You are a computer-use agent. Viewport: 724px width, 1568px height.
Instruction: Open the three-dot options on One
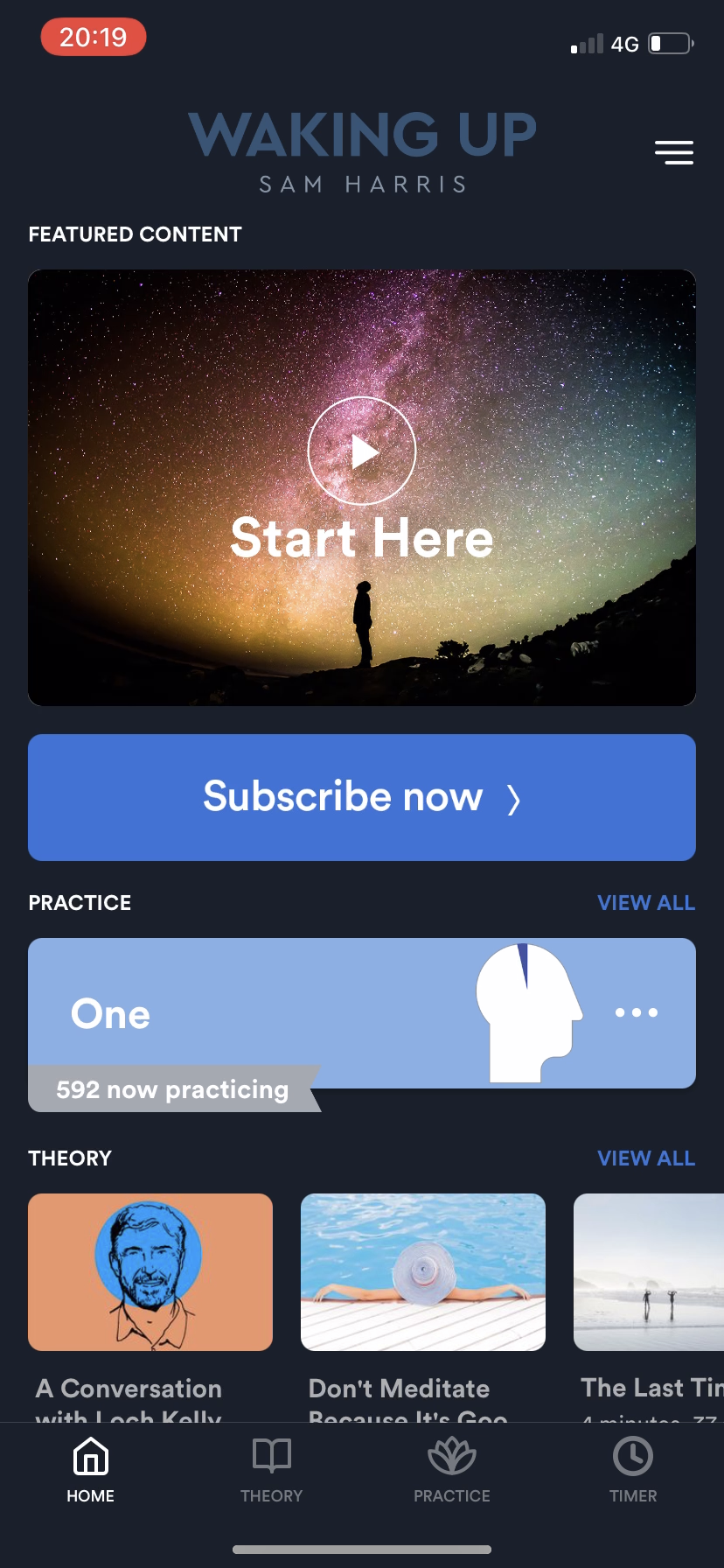636,1012
